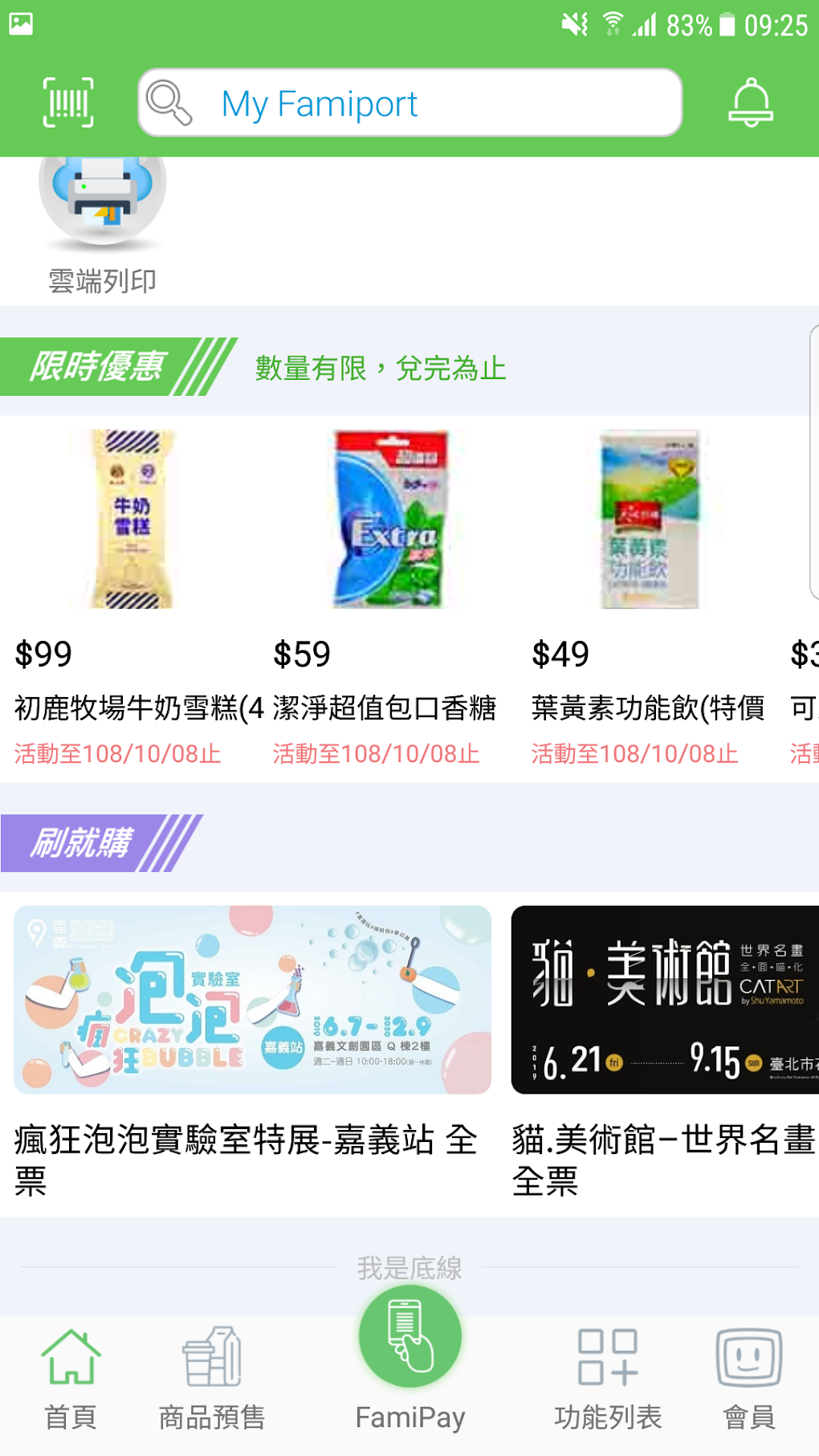View the $49 葉黃素功能飲 offer
This screenshot has width=819, height=1456.
point(650,594)
